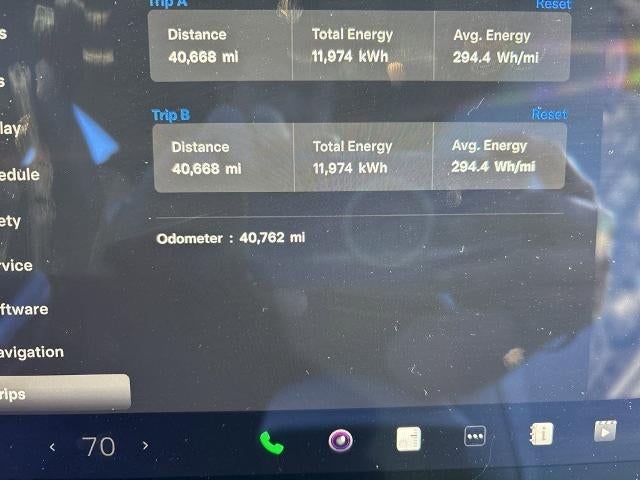Open the media player app icon
The height and width of the screenshot is (480, 640).
pos(605,431)
